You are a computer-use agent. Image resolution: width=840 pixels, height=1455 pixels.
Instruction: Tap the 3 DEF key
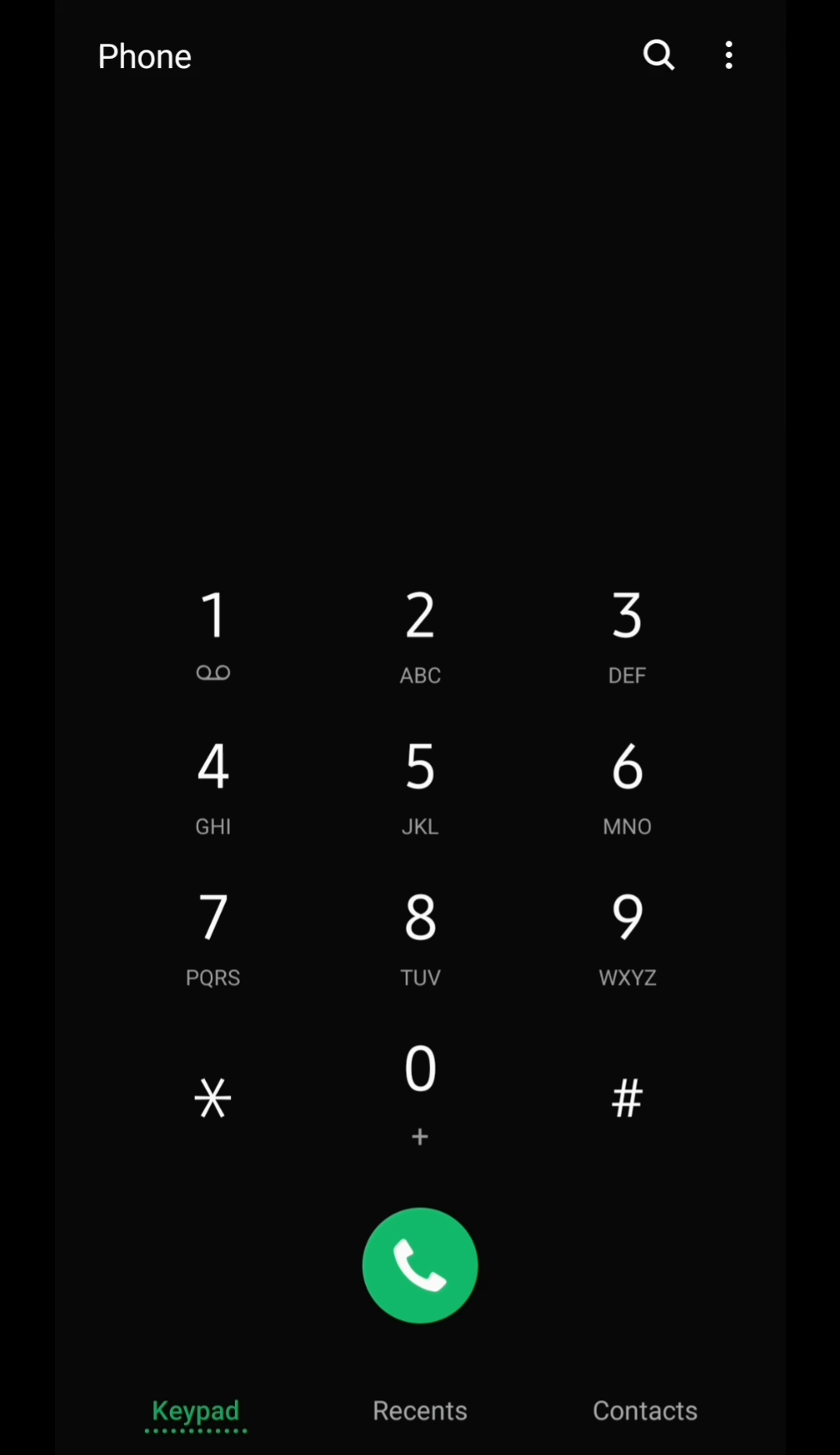pos(627,636)
